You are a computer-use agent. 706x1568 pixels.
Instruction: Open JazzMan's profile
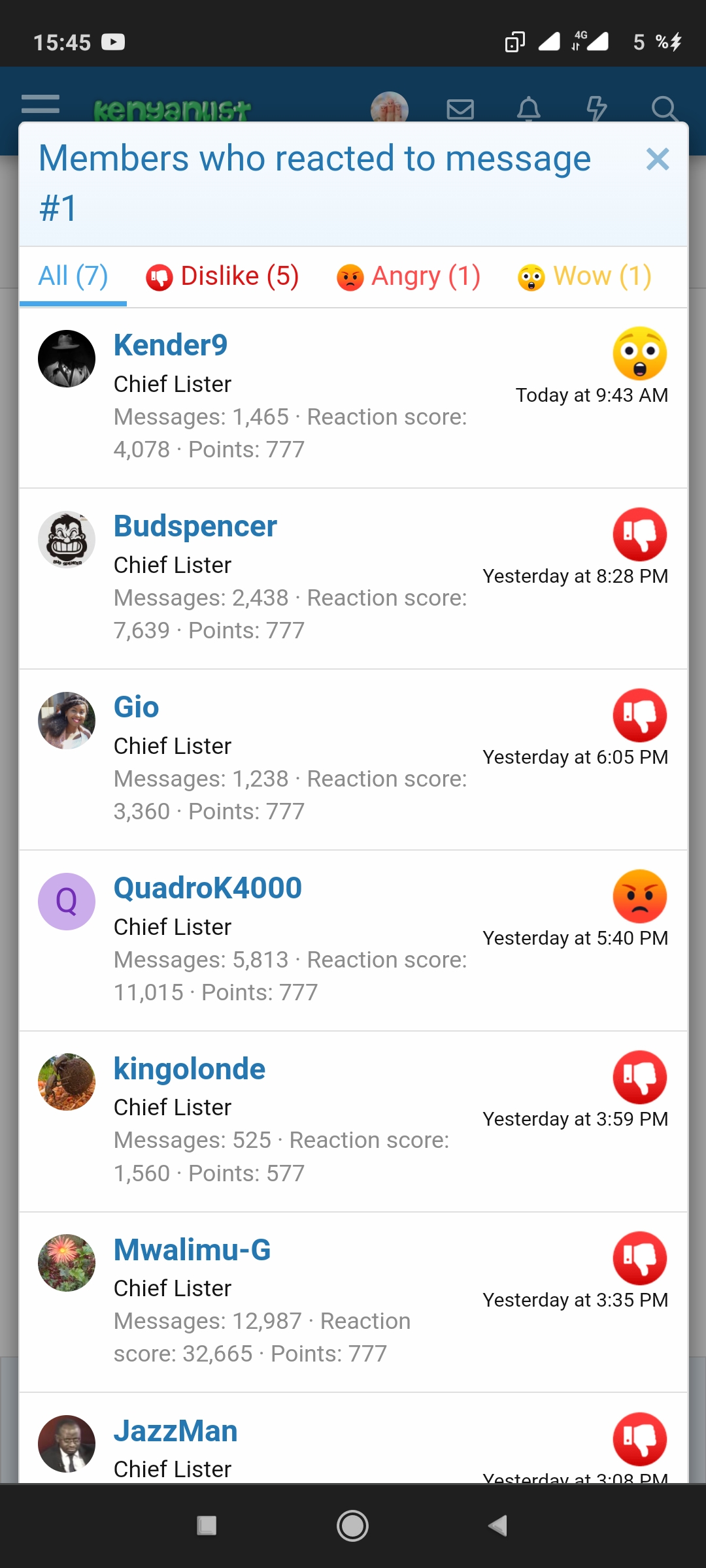pyautogui.click(x=175, y=1431)
